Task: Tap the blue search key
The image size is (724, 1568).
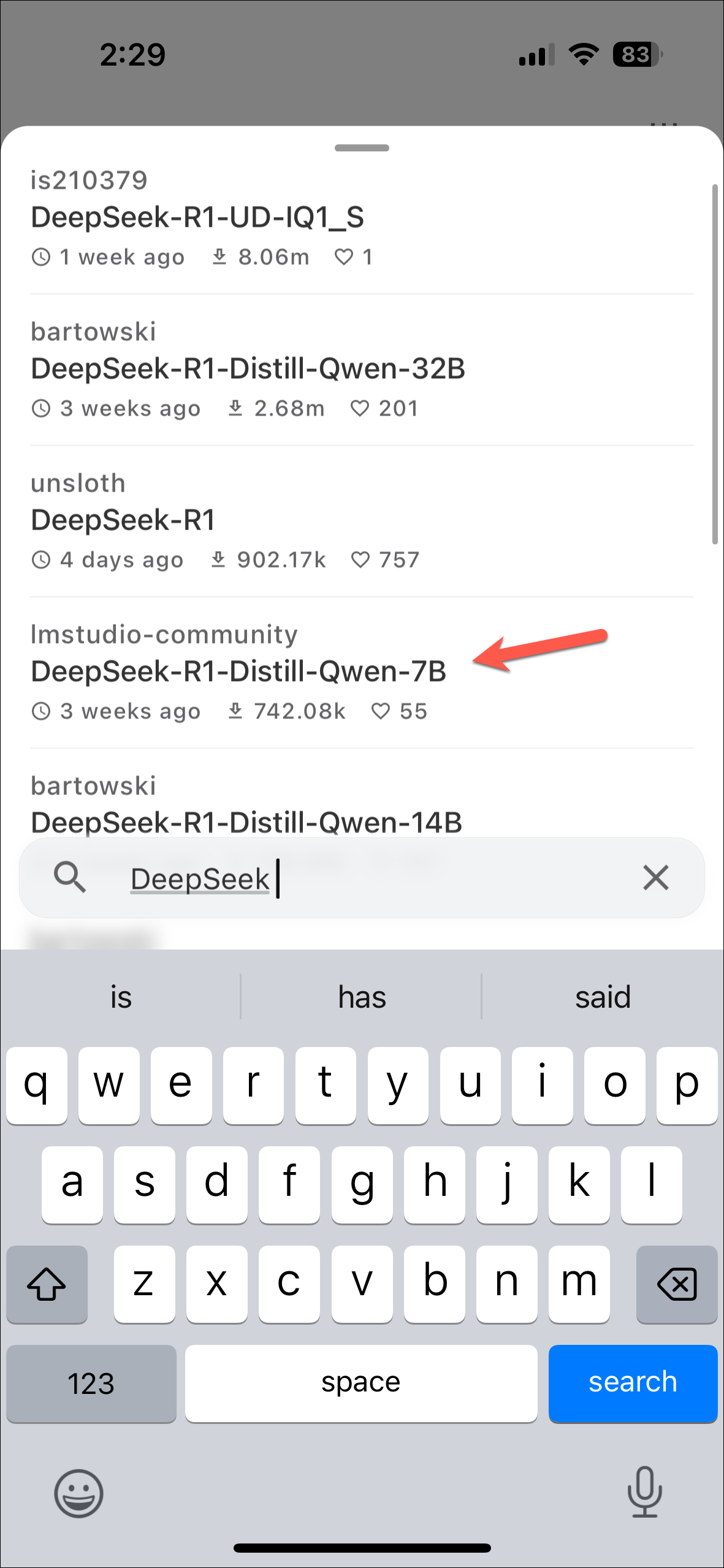Action: click(x=633, y=1383)
